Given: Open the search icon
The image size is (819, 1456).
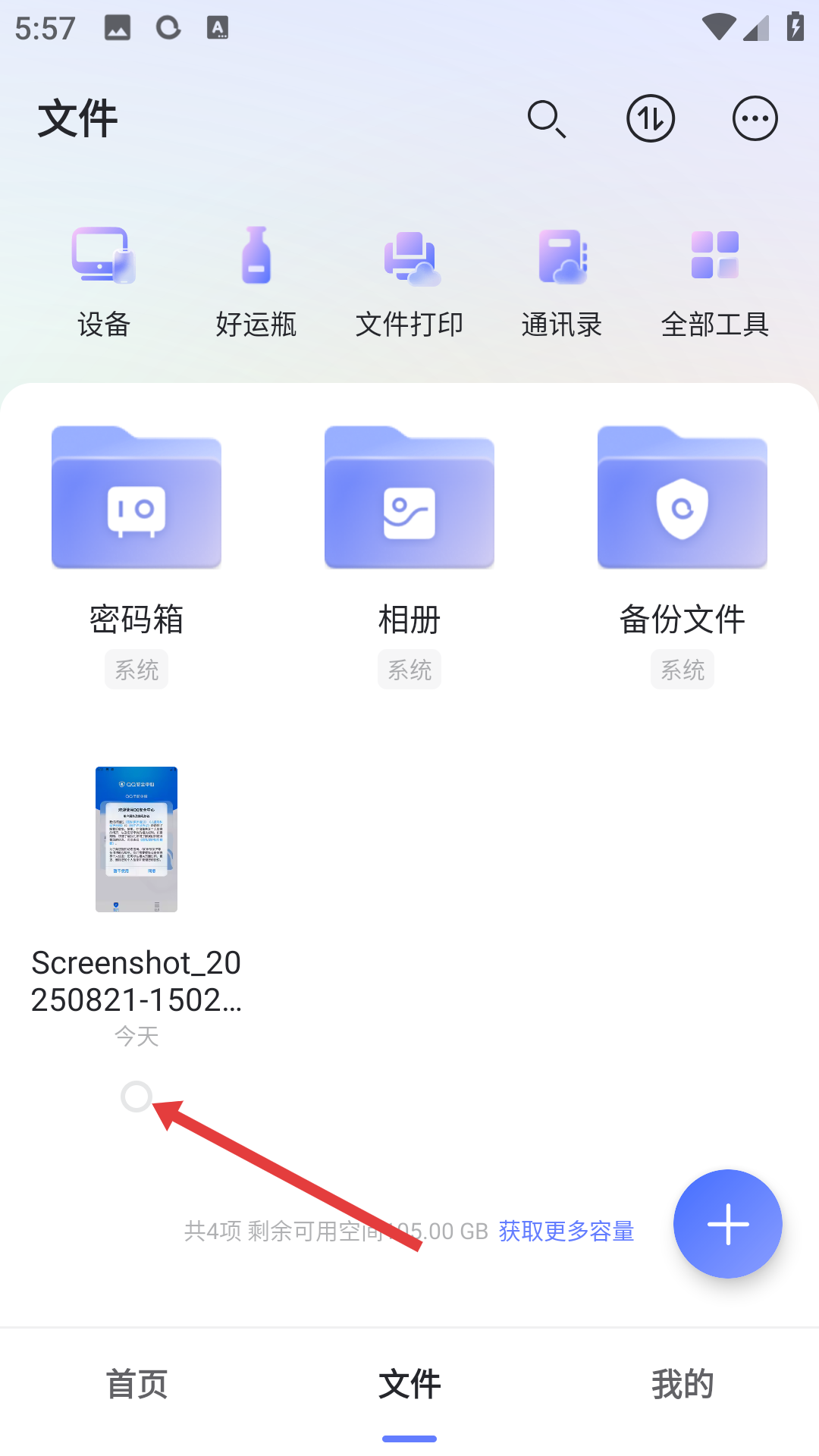Looking at the screenshot, I should tap(546, 119).
